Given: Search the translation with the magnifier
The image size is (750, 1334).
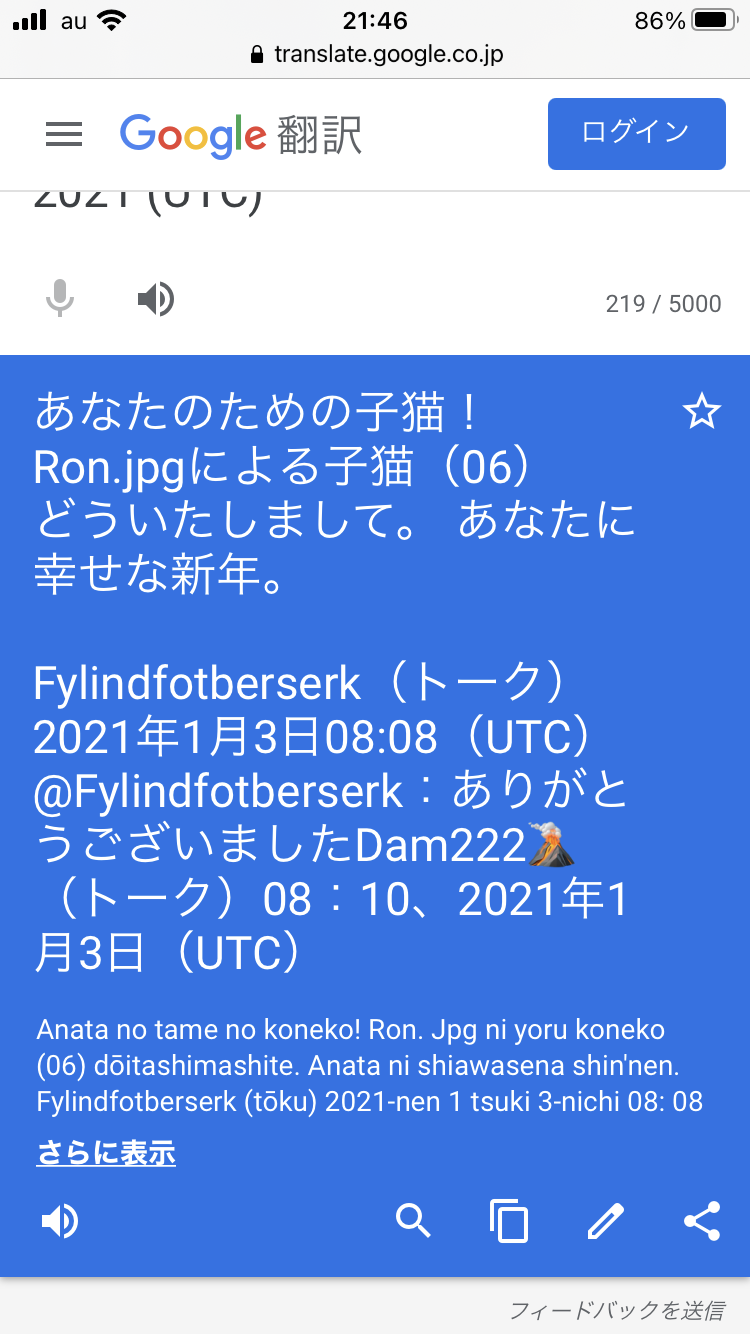Looking at the screenshot, I should click(413, 1221).
